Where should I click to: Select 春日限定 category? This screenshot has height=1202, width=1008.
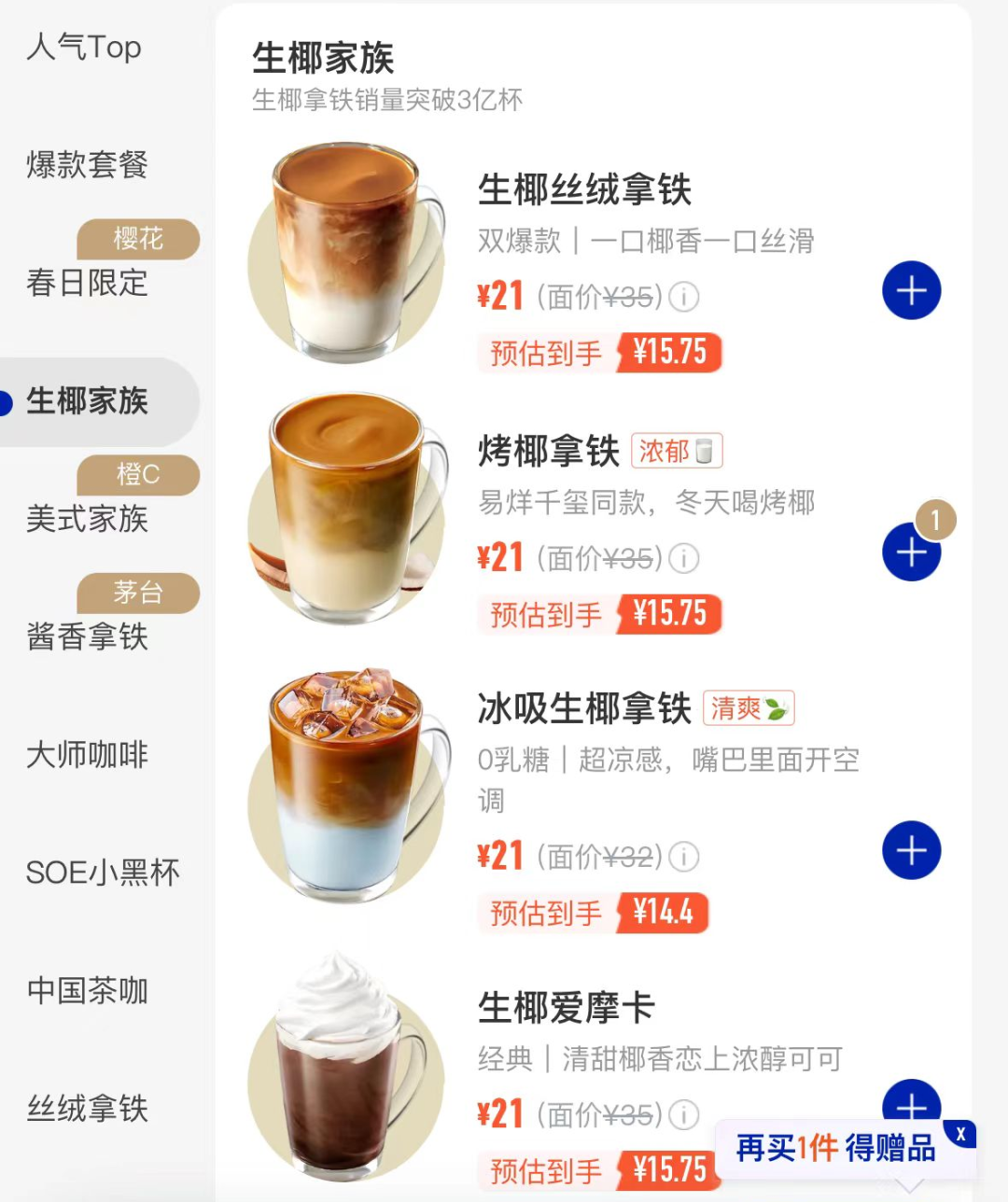click(87, 282)
